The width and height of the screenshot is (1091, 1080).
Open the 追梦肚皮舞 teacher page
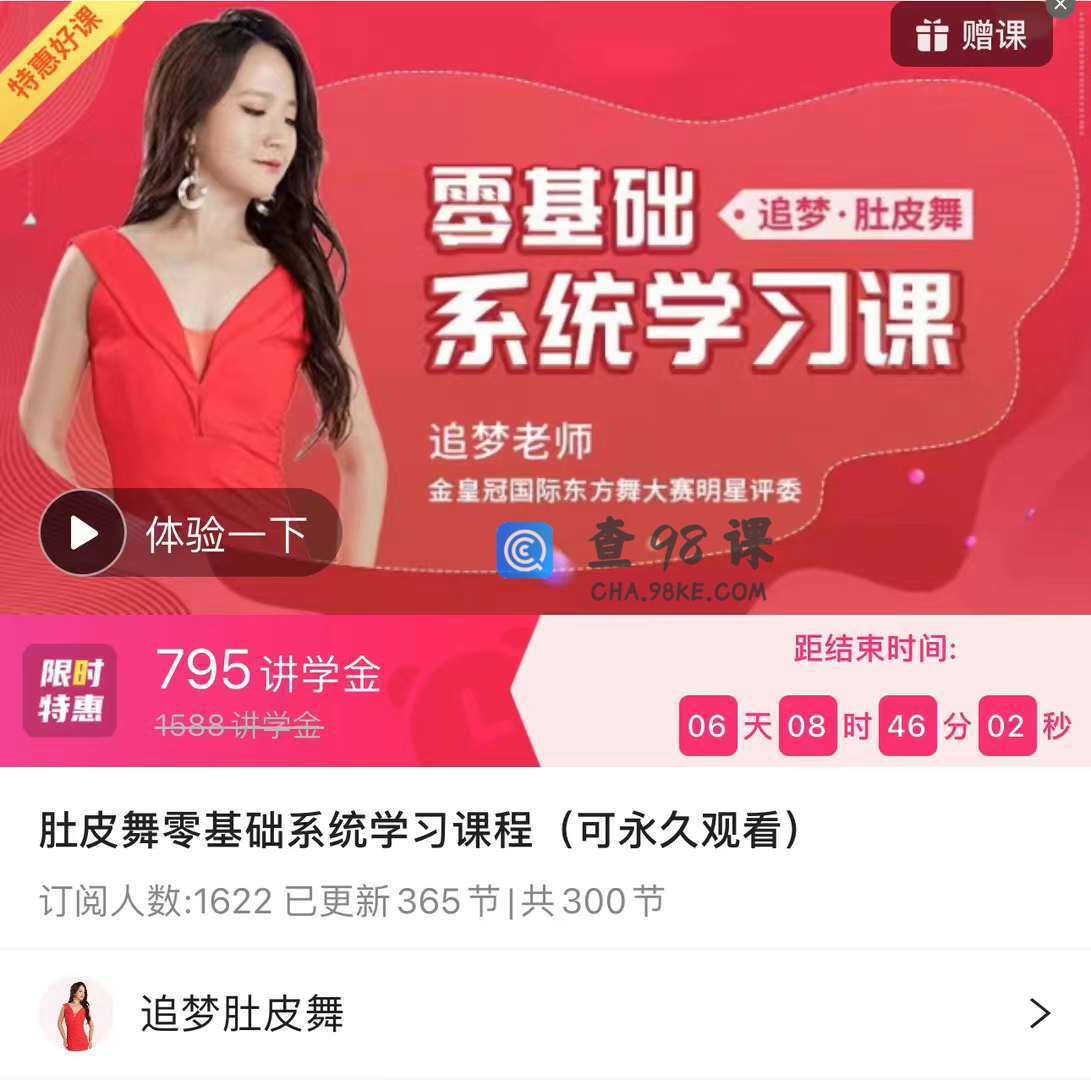tap(545, 1014)
